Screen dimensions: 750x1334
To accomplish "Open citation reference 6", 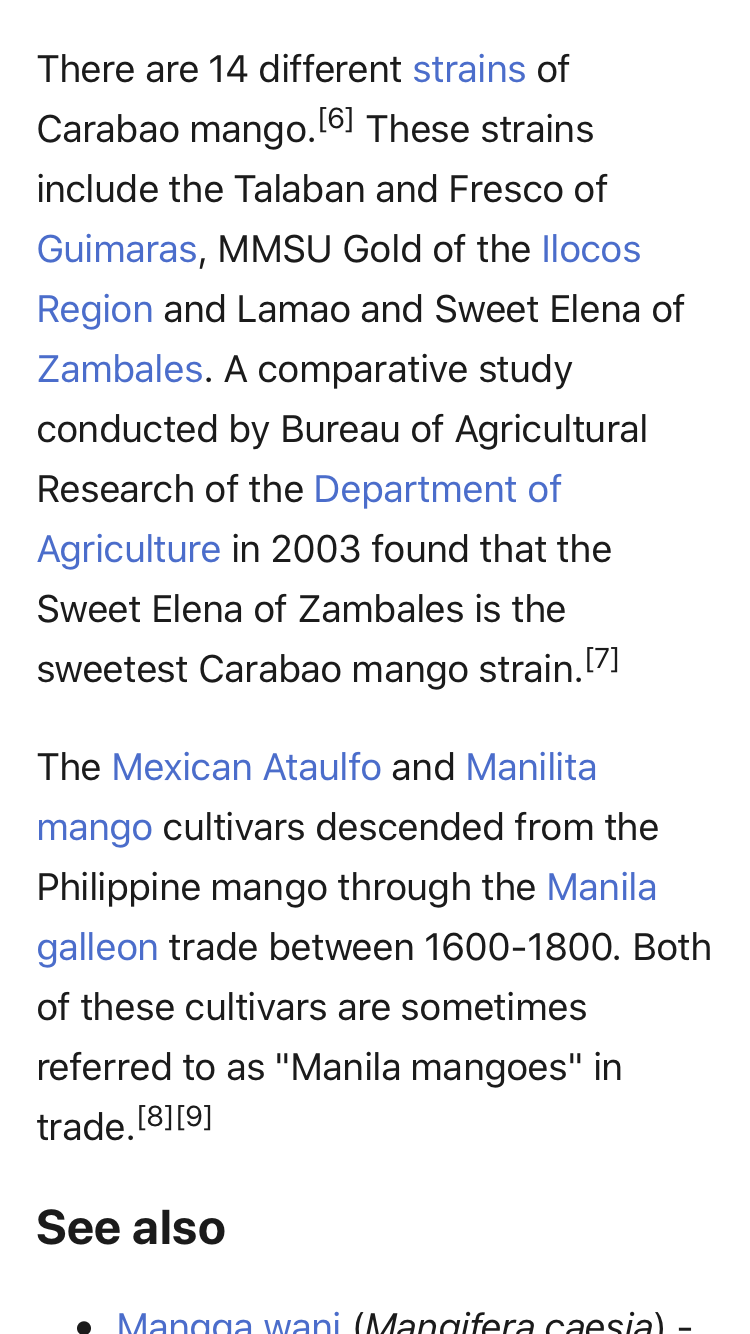I will 336,120.
